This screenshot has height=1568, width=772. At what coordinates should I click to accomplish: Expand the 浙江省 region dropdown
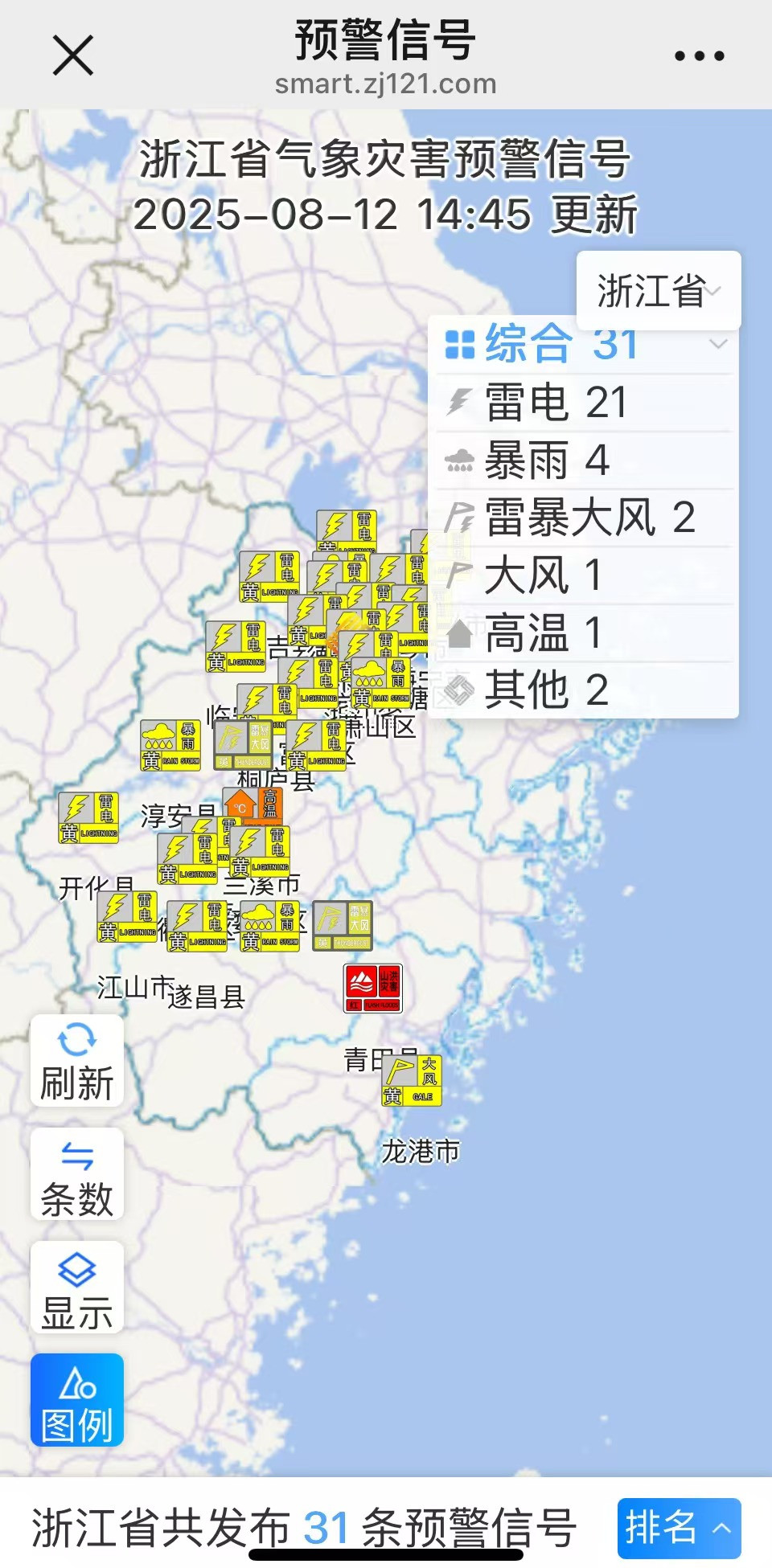(659, 291)
